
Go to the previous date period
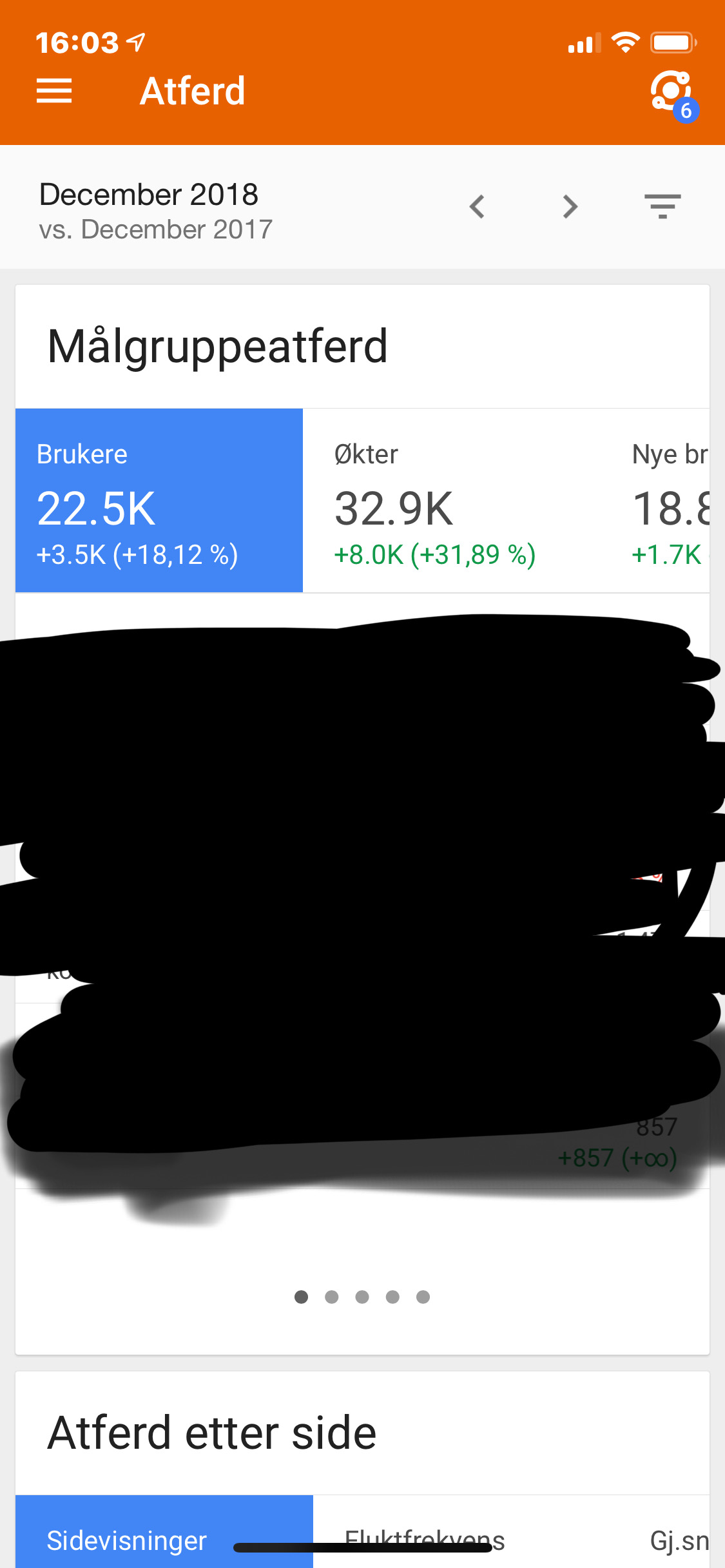click(x=477, y=207)
